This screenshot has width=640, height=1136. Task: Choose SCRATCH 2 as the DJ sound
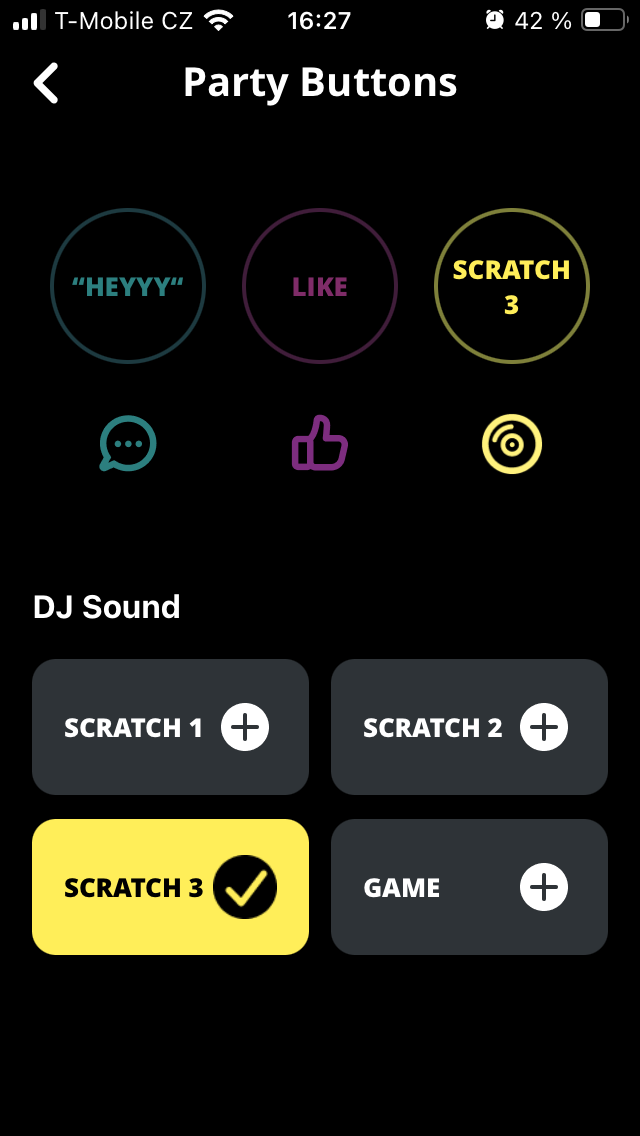point(469,727)
